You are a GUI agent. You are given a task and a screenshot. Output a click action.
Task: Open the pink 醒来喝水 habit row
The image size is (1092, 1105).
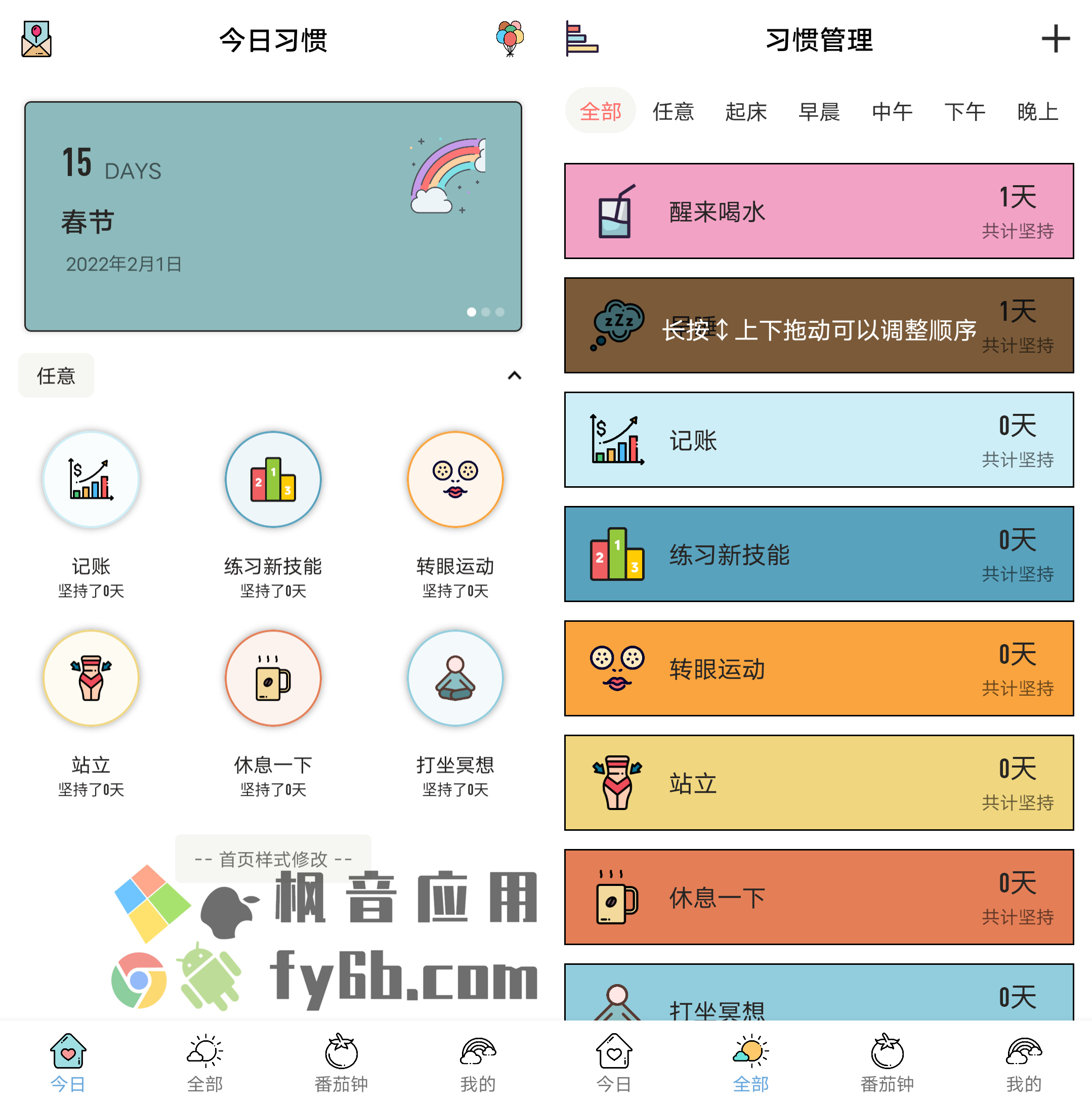point(818,211)
